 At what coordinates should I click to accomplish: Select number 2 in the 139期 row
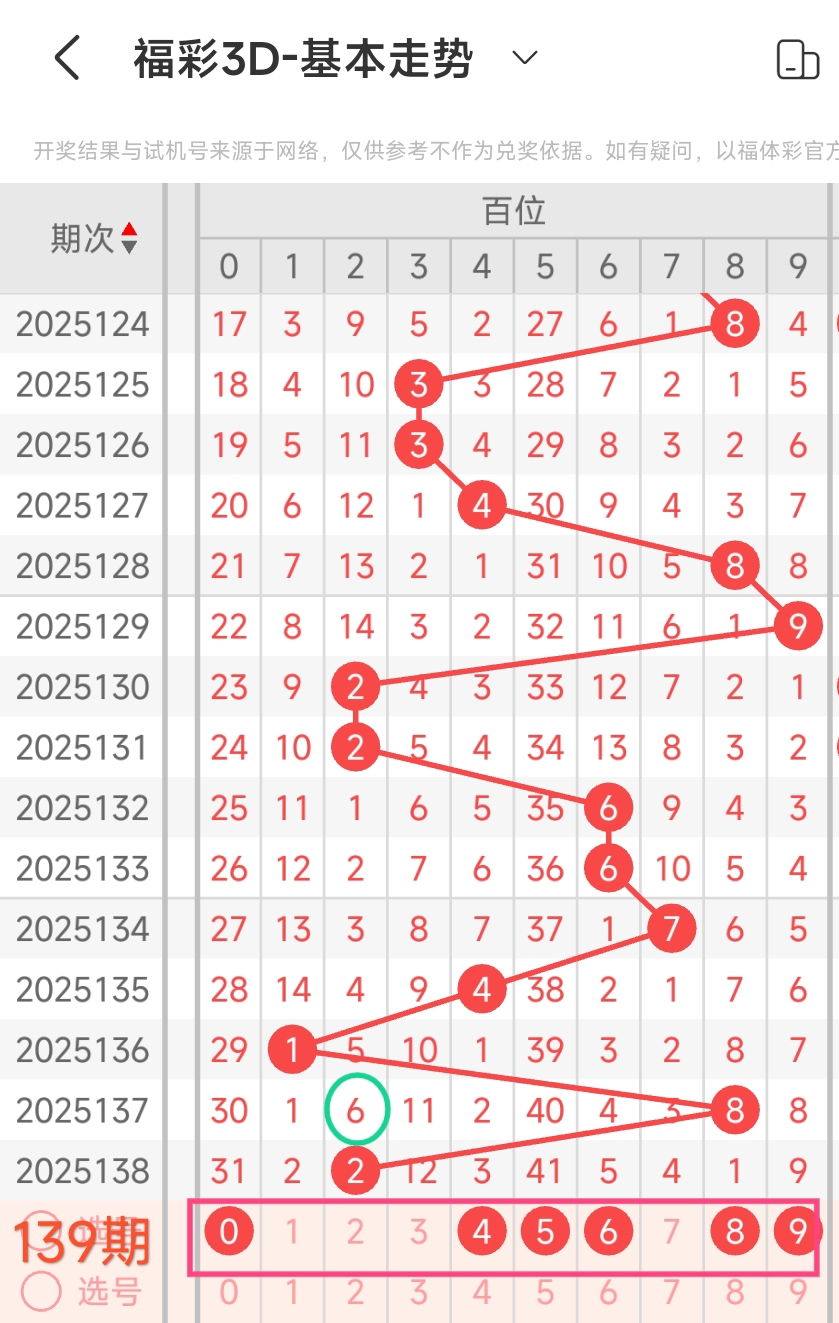tap(355, 1232)
